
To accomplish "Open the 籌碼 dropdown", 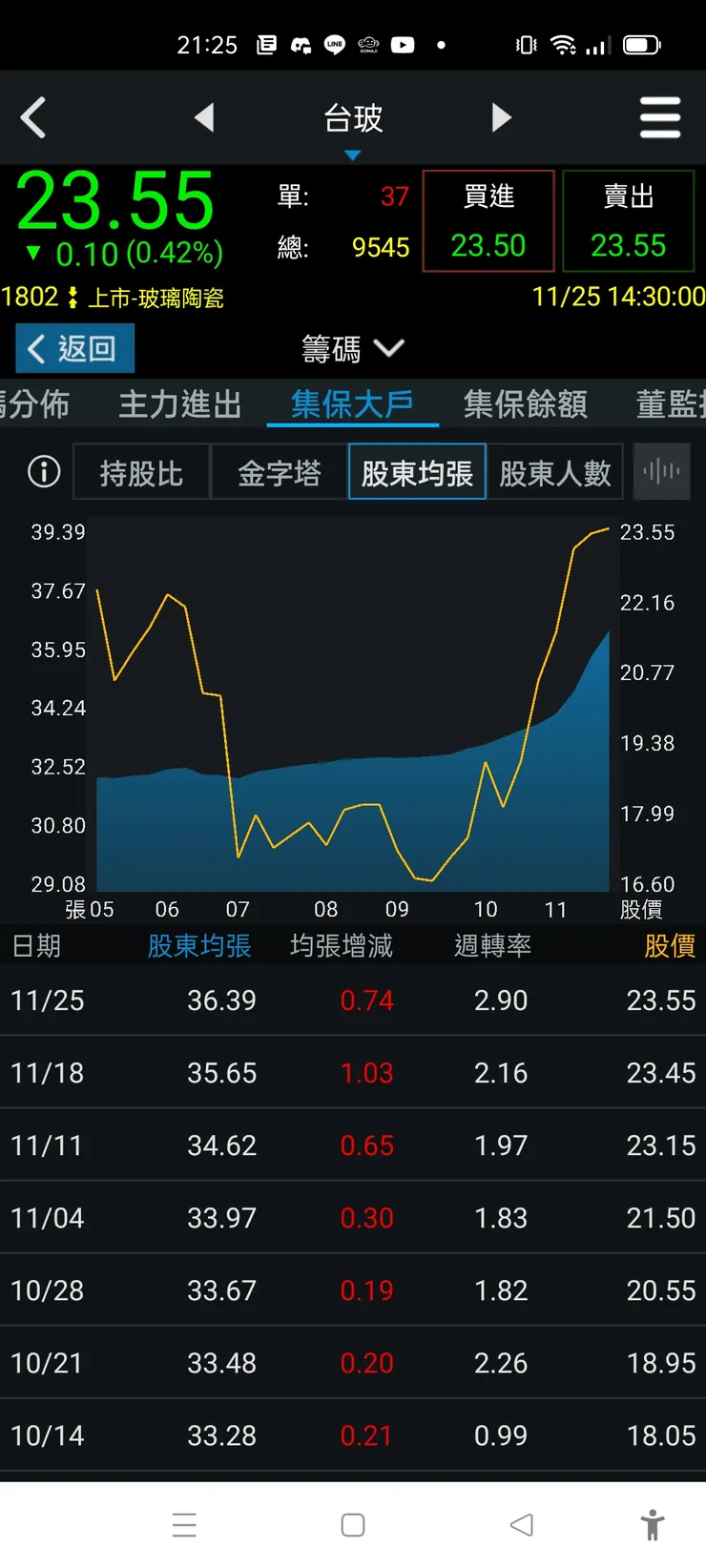I will coord(352,348).
